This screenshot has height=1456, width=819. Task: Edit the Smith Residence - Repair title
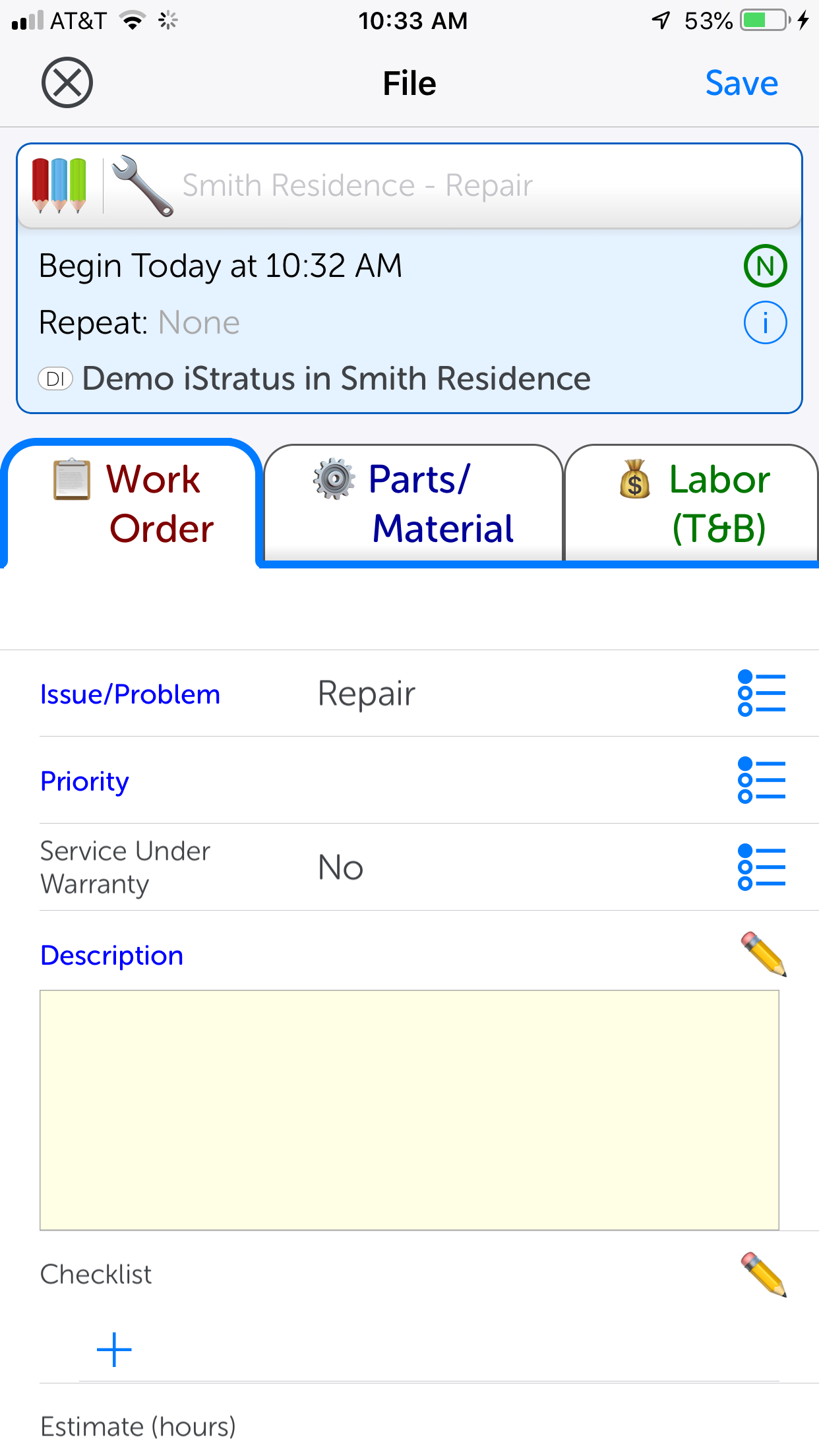click(x=357, y=186)
